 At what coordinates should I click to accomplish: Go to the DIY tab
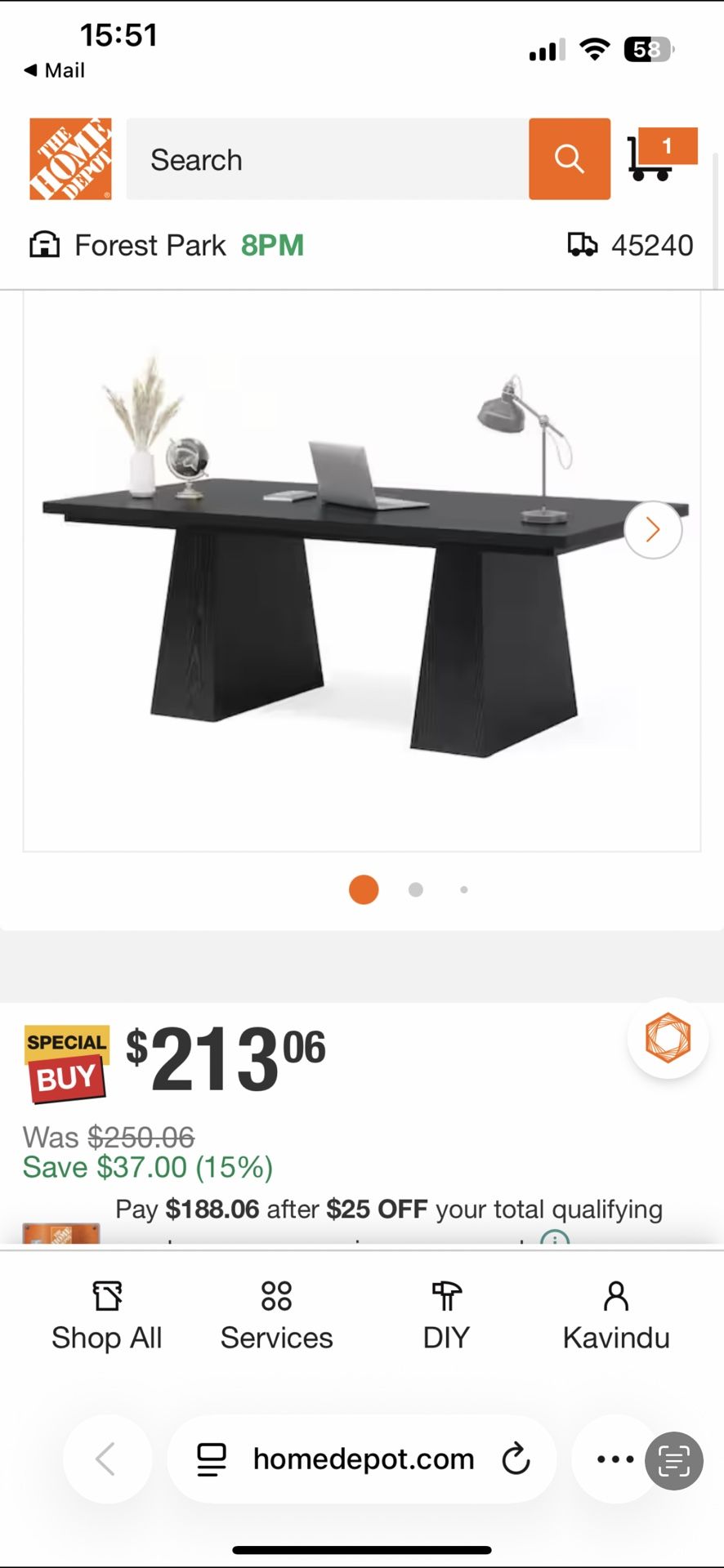tap(446, 1315)
